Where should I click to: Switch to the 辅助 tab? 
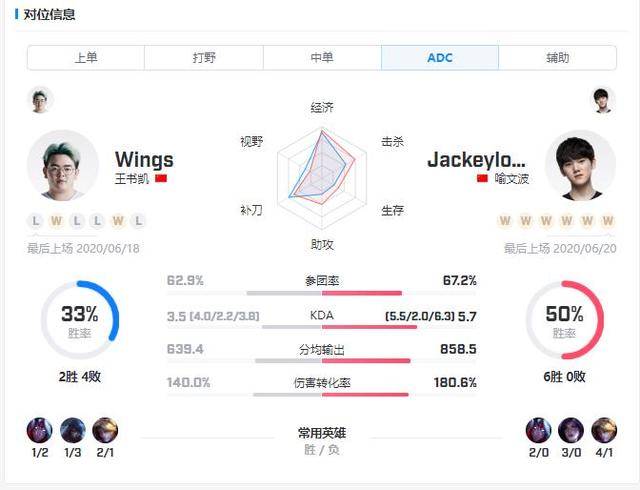point(558,58)
